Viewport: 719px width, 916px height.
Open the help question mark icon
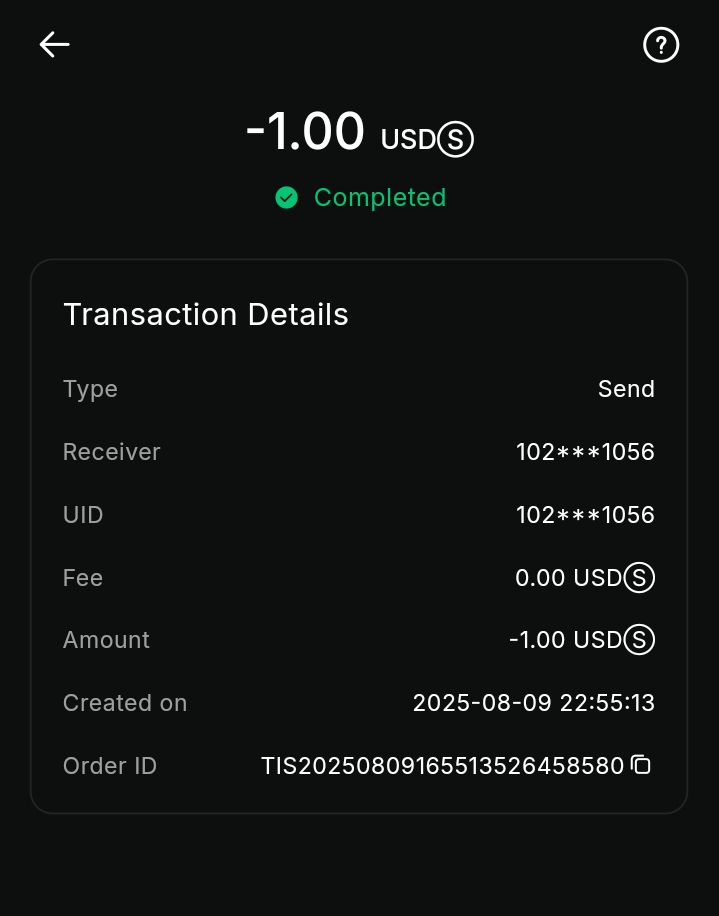pos(661,45)
